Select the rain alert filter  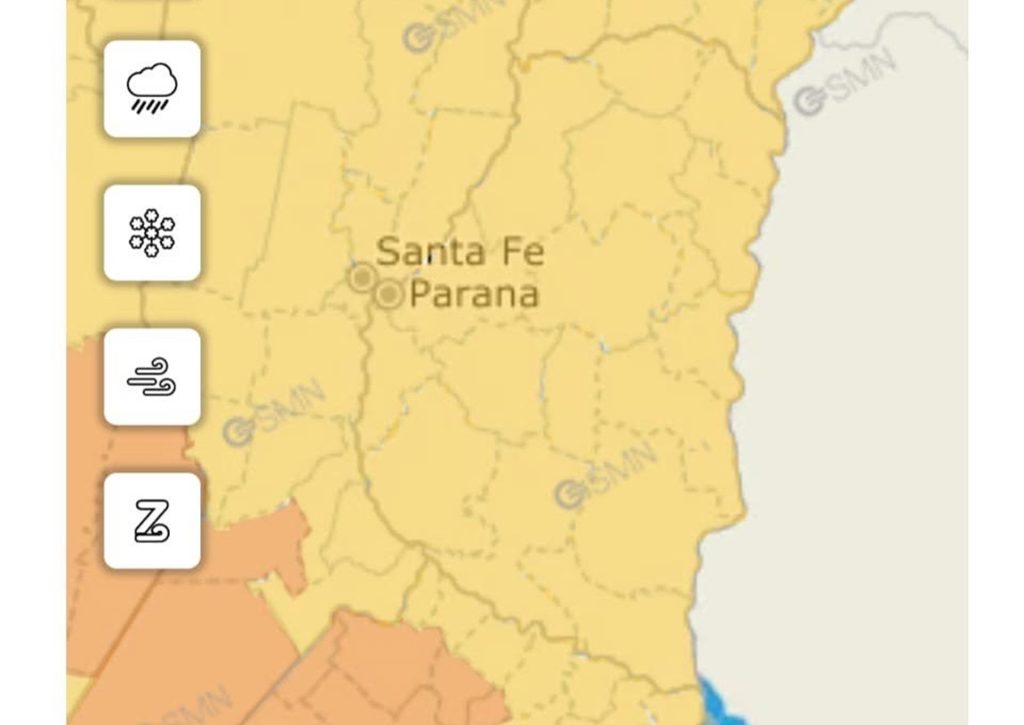click(x=152, y=89)
